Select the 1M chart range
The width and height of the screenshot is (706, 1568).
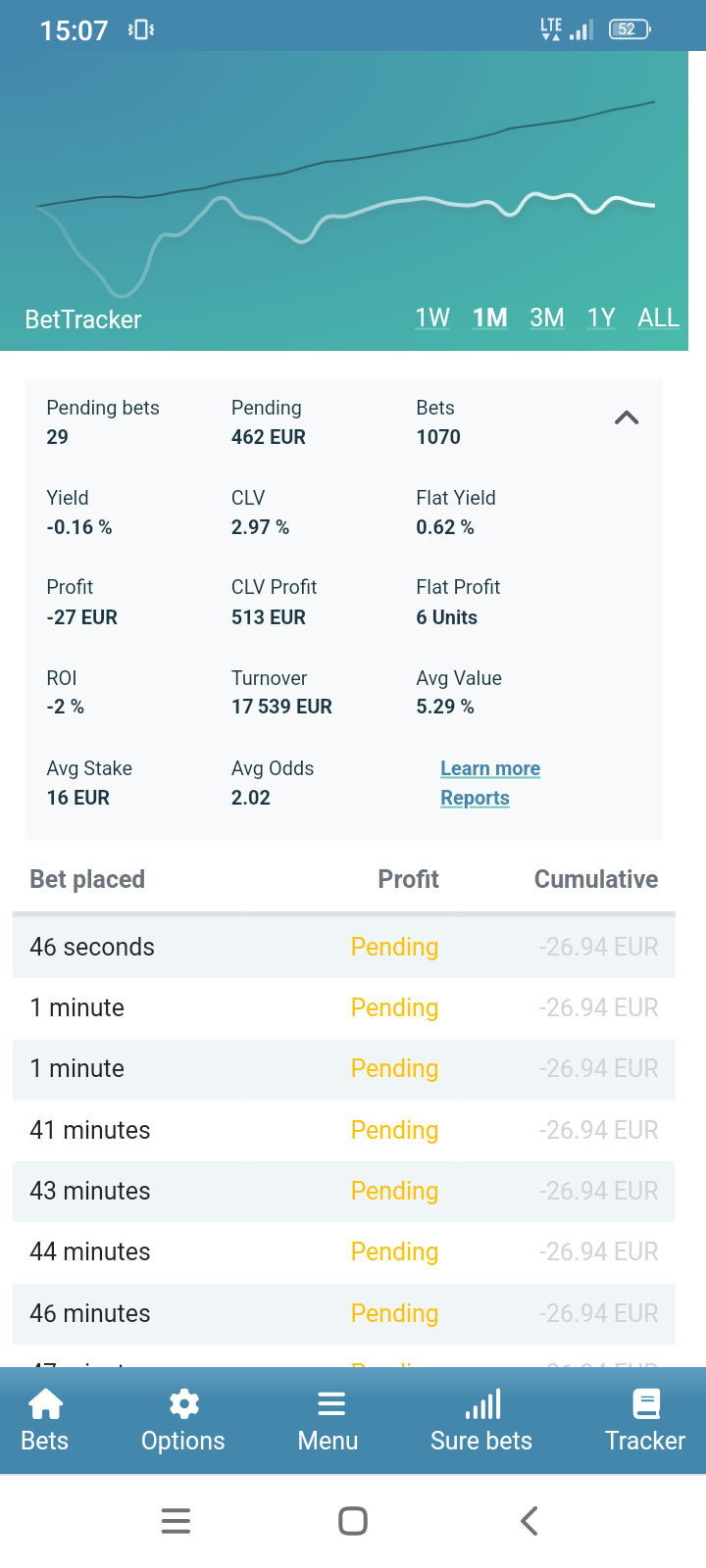tap(490, 318)
